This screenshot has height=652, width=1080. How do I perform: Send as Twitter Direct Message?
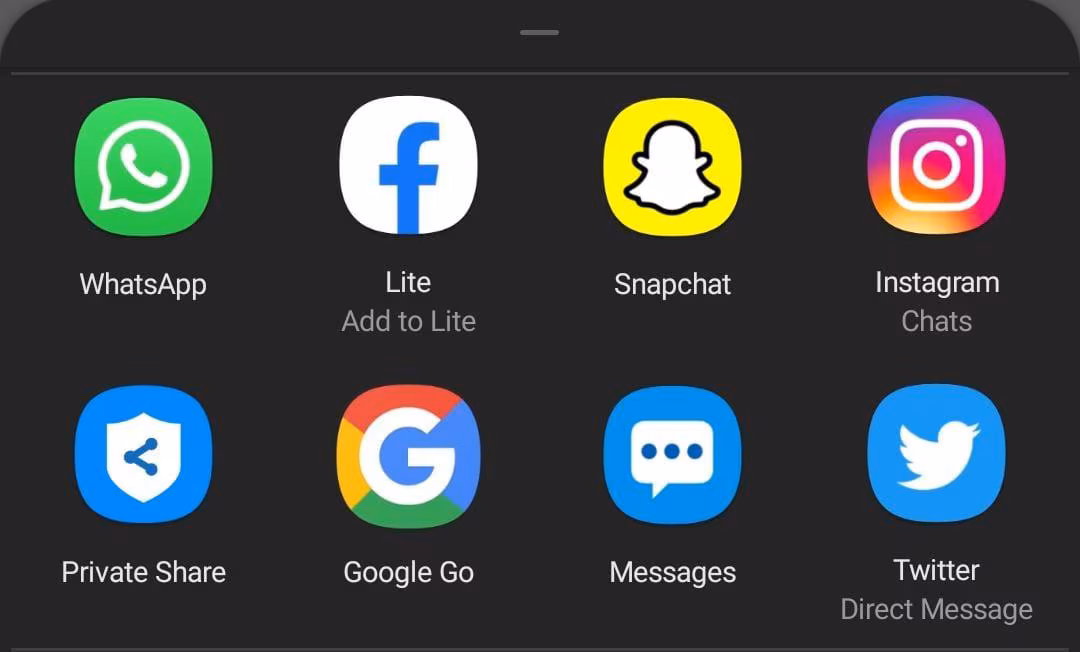pos(936,455)
